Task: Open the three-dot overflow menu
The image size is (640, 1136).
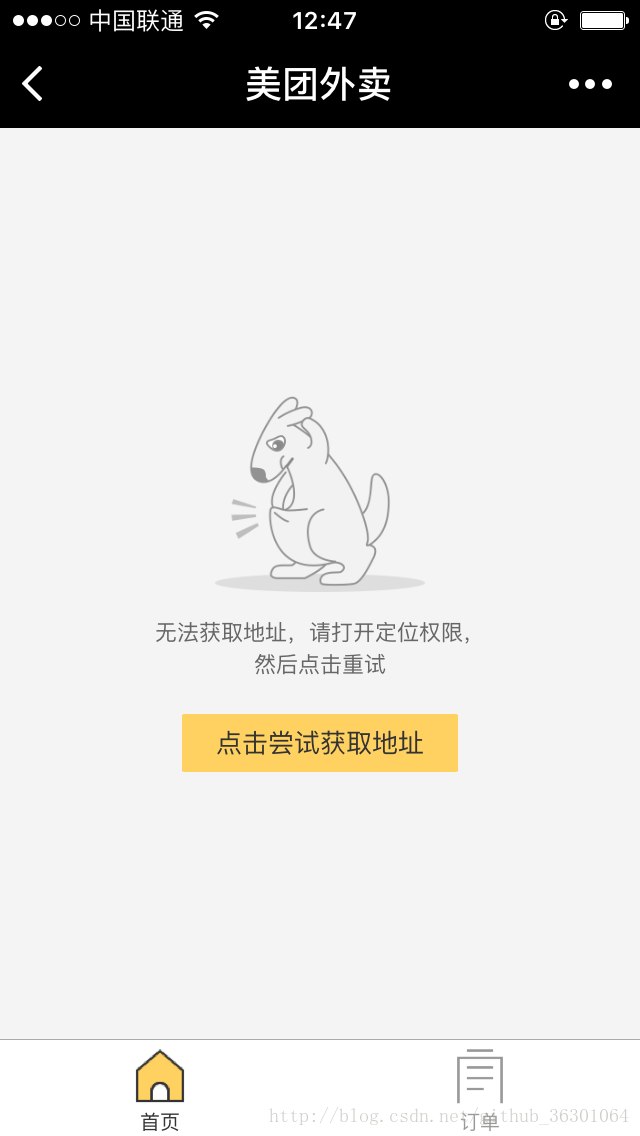Action: 590,84
